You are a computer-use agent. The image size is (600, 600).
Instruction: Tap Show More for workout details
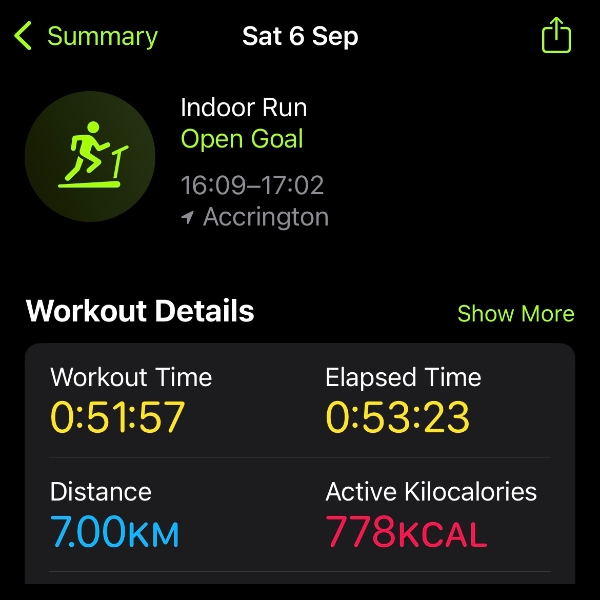click(515, 313)
